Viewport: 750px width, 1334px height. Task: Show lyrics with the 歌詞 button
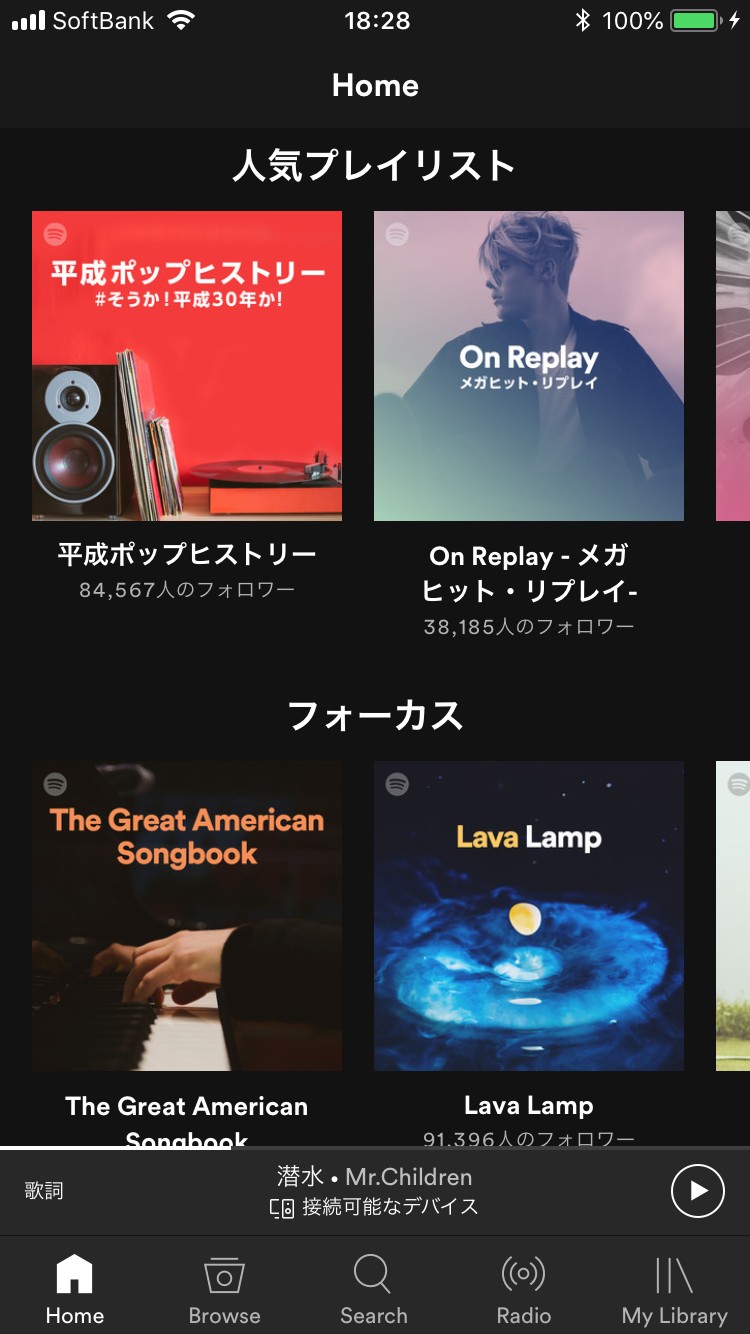(44, 1191)
